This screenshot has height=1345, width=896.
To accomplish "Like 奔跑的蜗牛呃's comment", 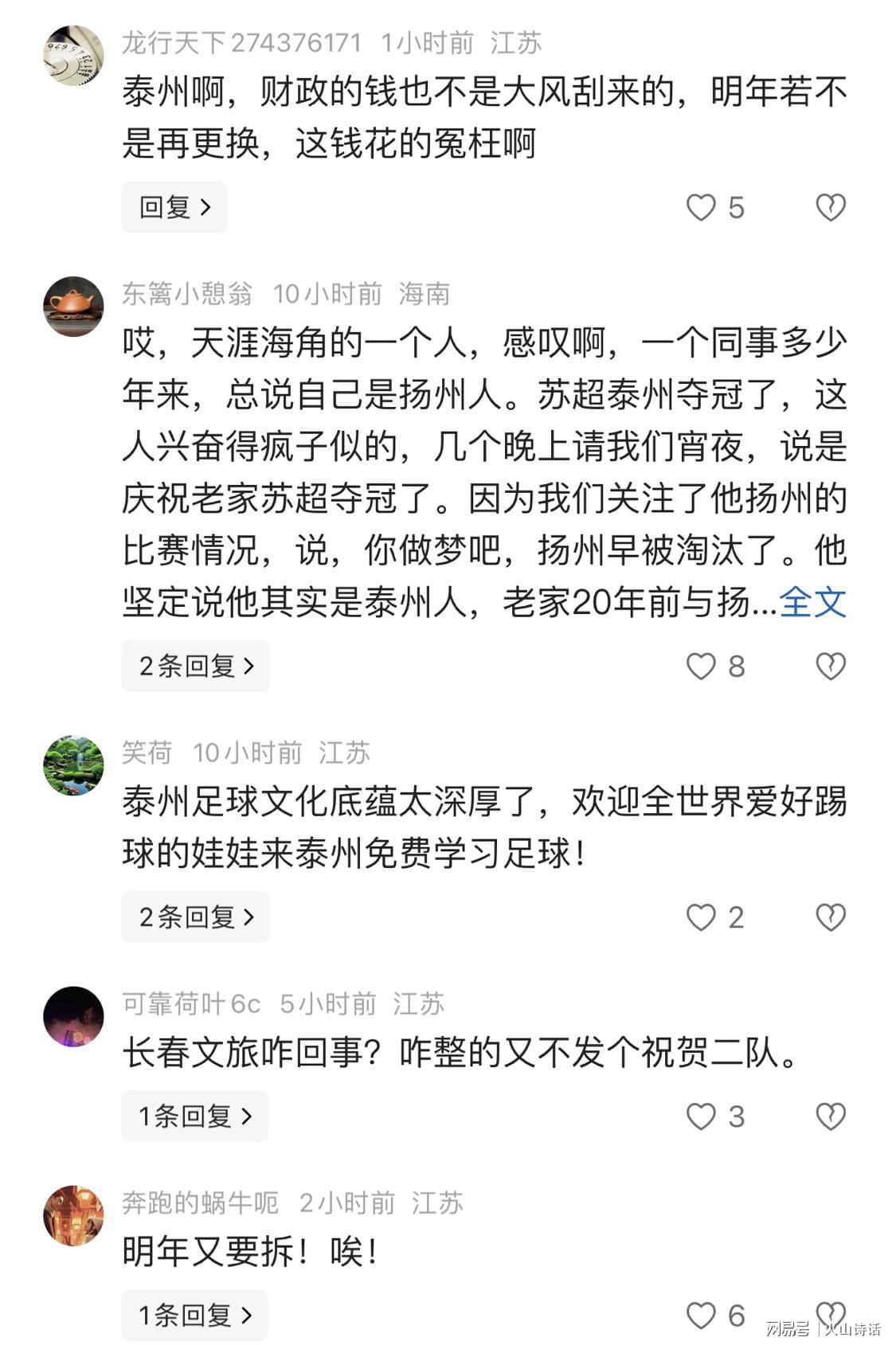I will tap(702, 1315).
